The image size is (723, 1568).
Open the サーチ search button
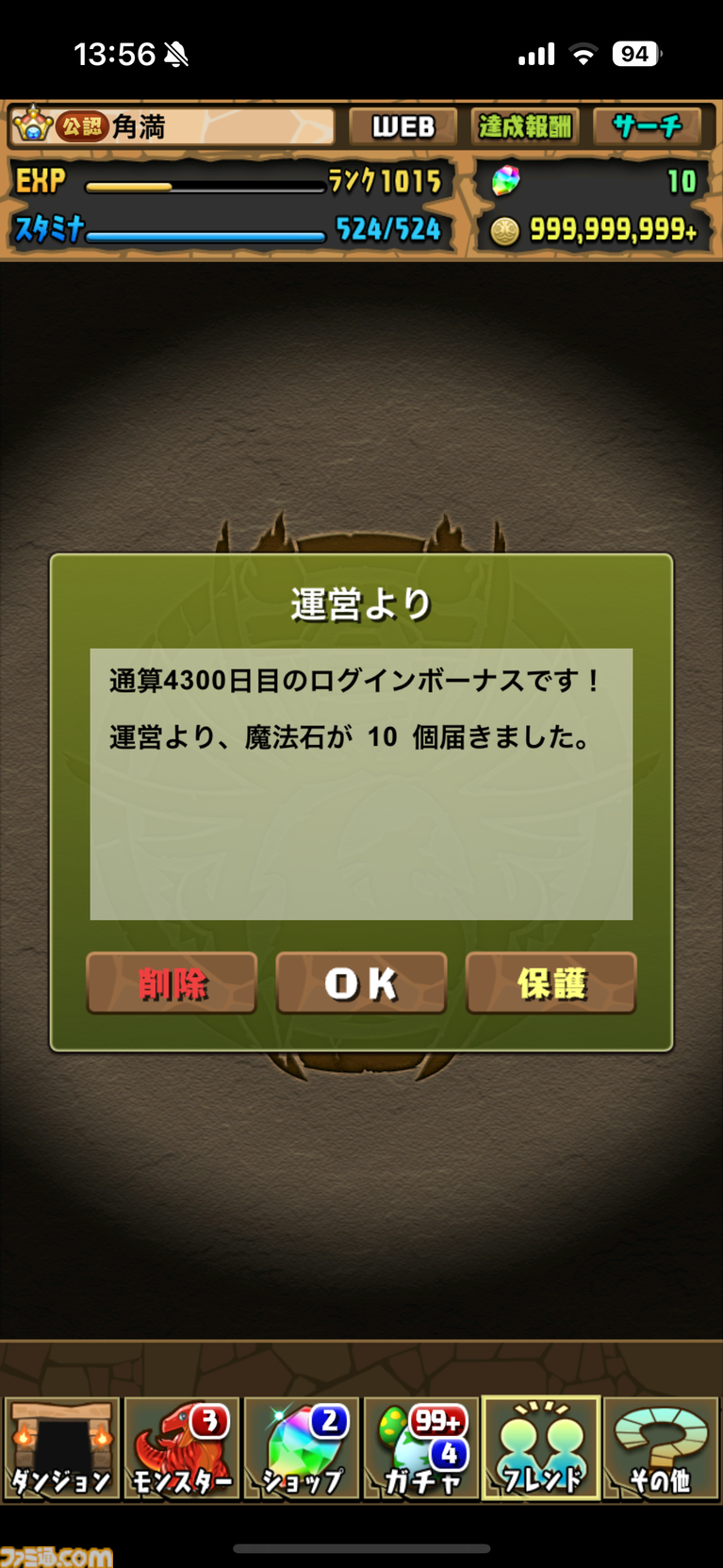[x=647, y=126]
